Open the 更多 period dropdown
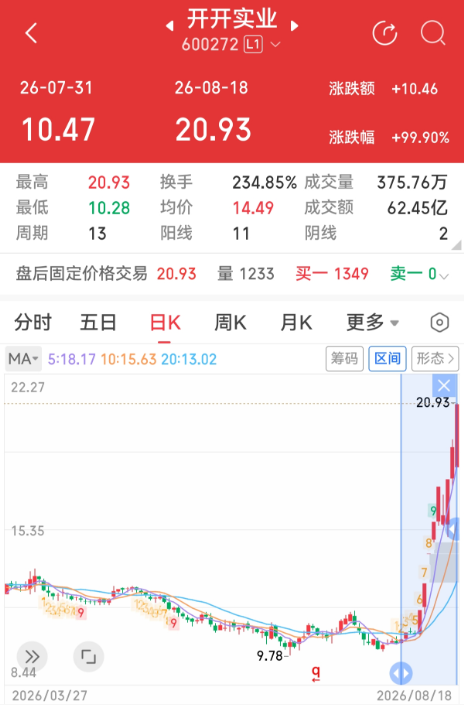 pos(372,322)
